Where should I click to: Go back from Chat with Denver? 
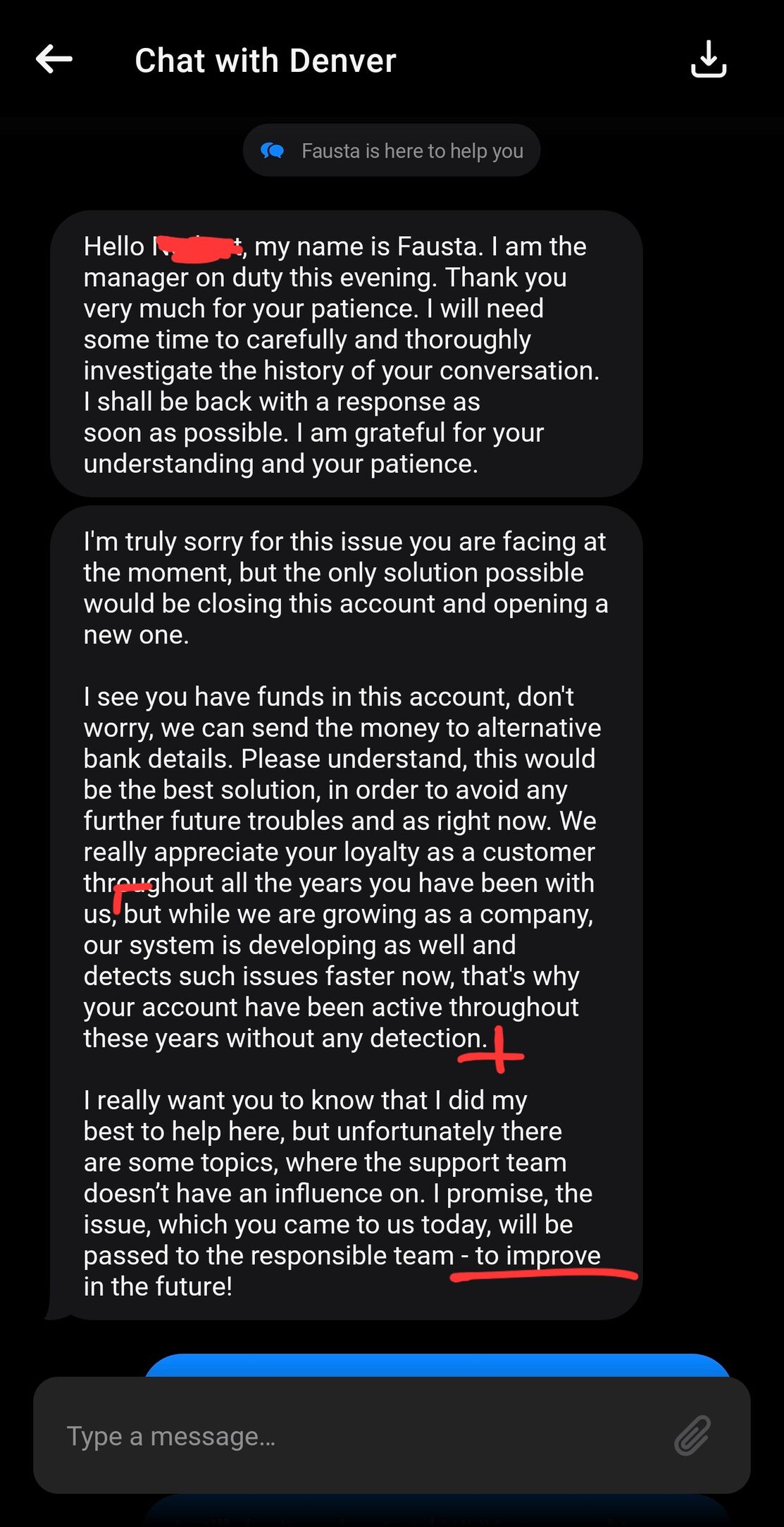pyautogui.click(x=54, y=59)
